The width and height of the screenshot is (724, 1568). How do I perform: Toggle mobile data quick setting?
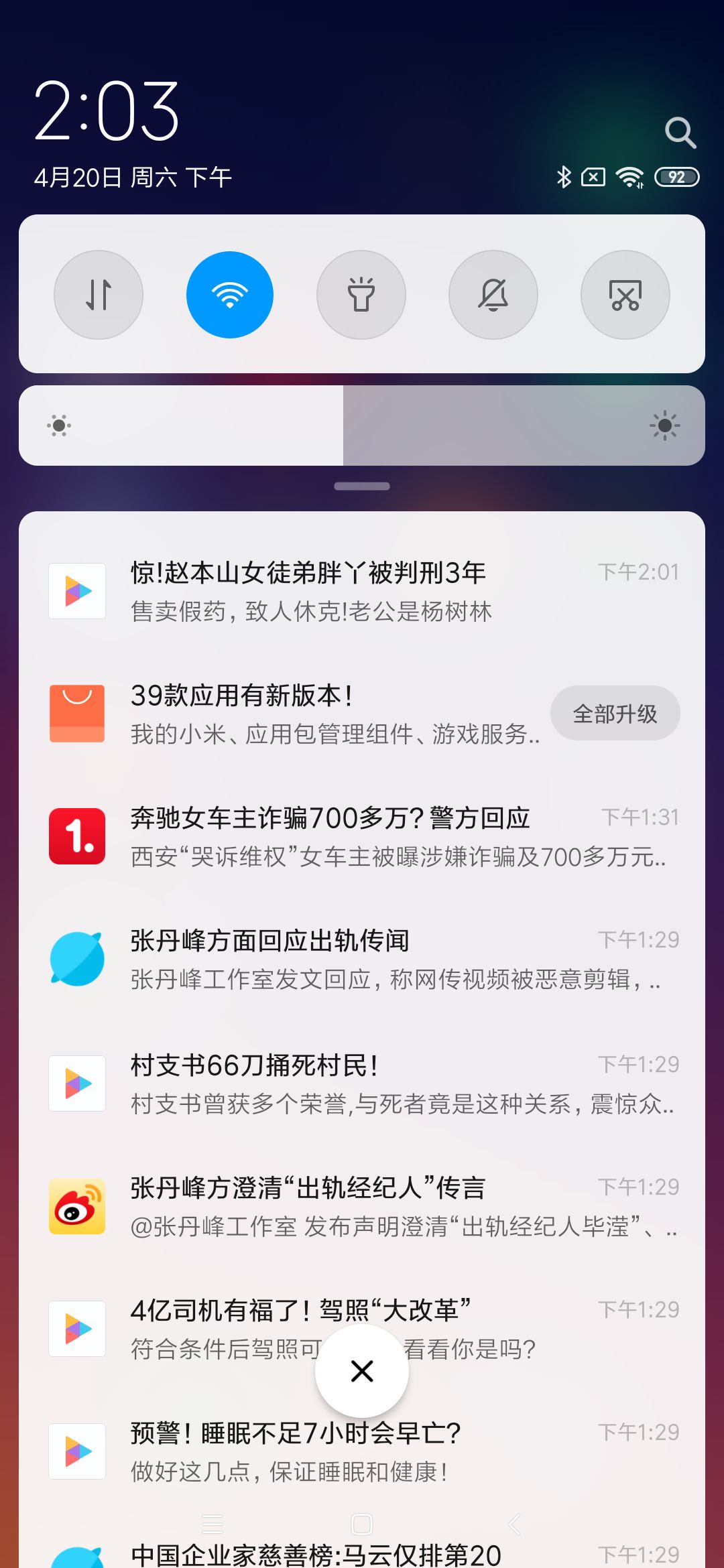click(99, 295)
